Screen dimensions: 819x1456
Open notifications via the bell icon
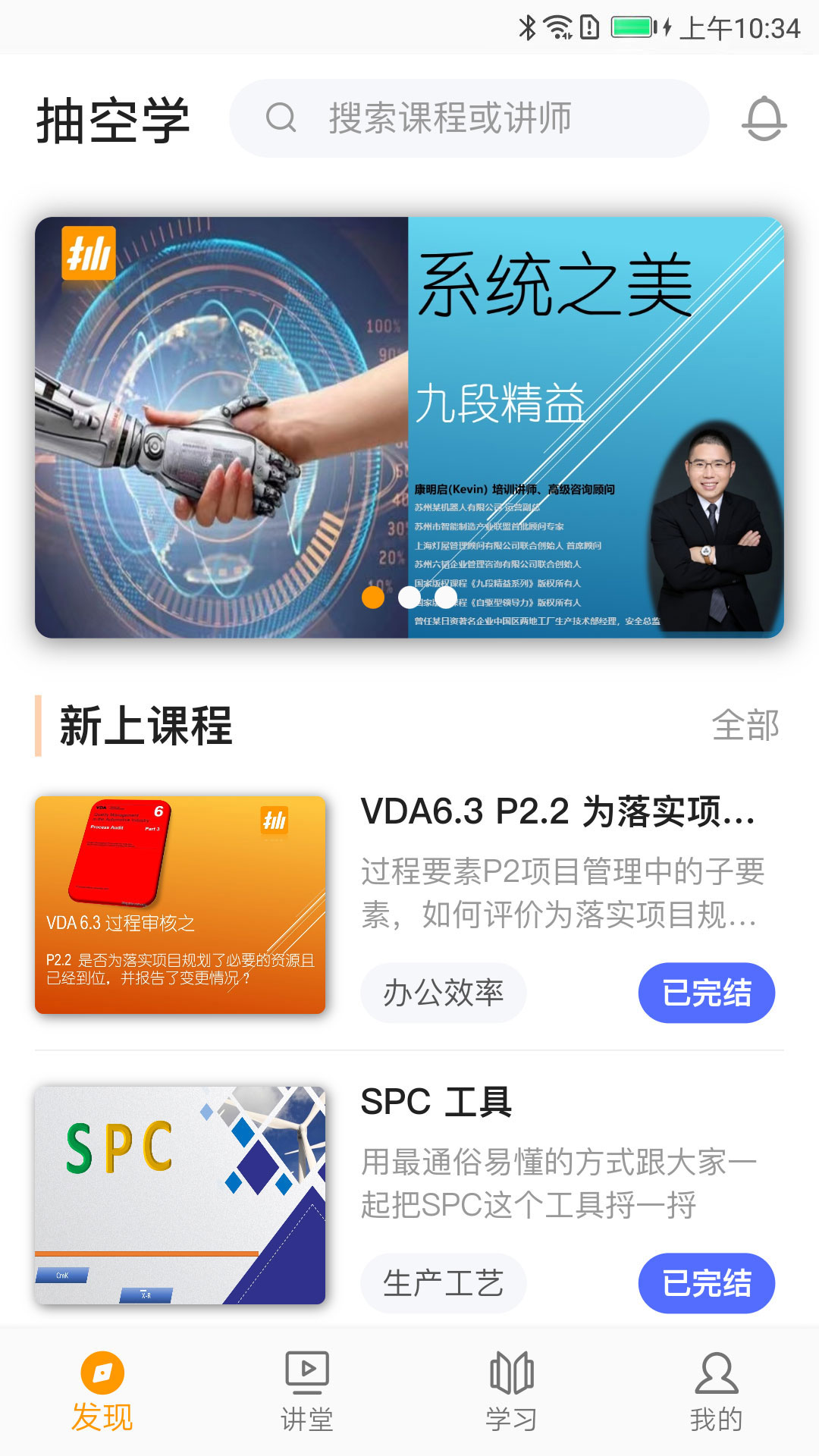pos(764,119)
